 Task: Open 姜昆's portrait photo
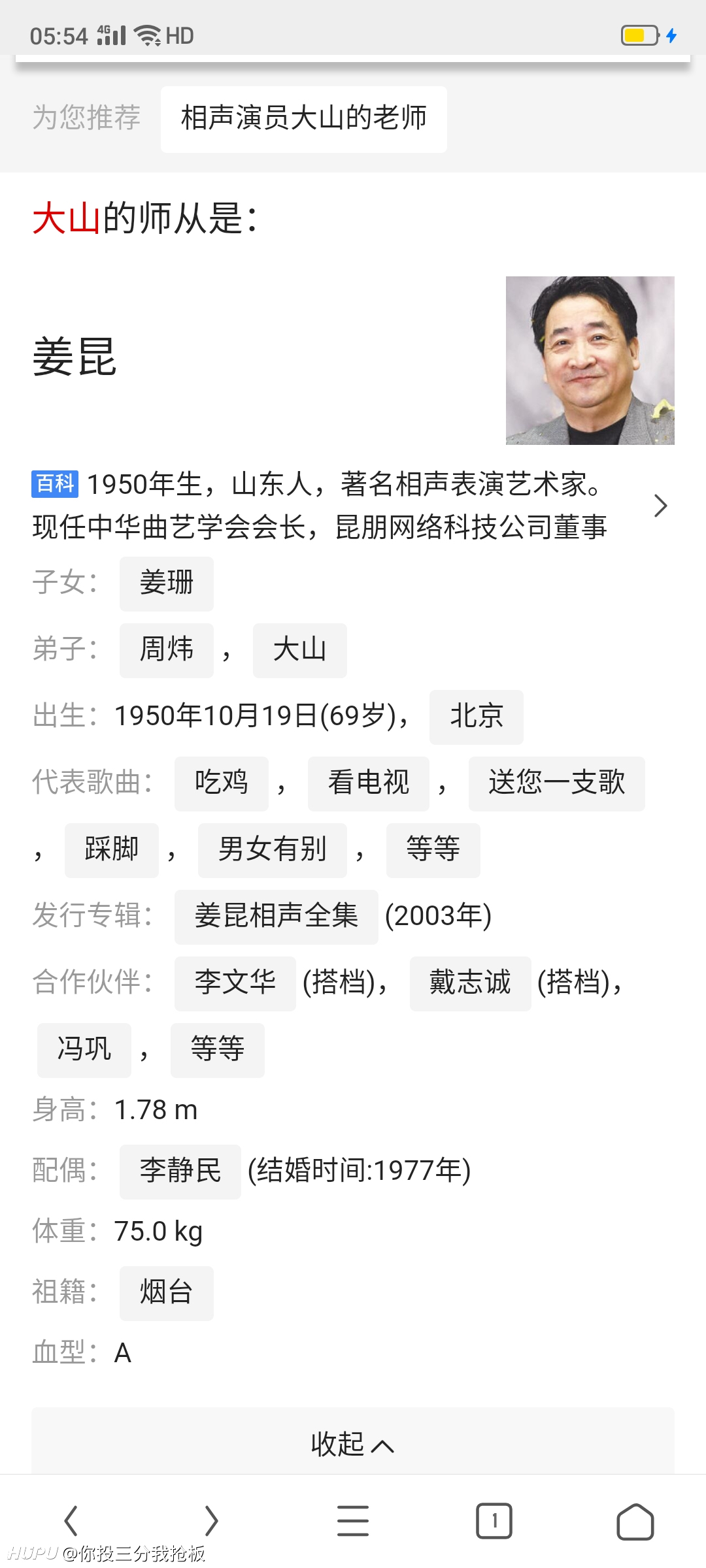point(590,361)
